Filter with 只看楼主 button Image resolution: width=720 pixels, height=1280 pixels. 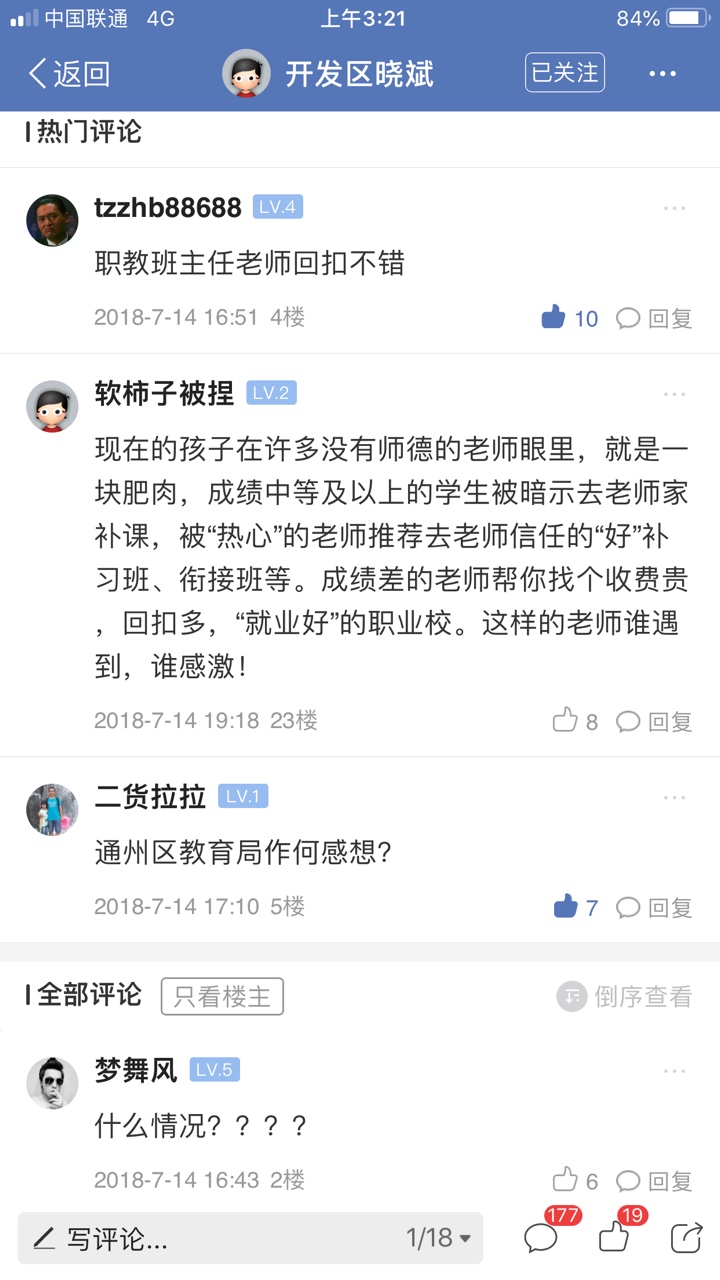point(222,996)
